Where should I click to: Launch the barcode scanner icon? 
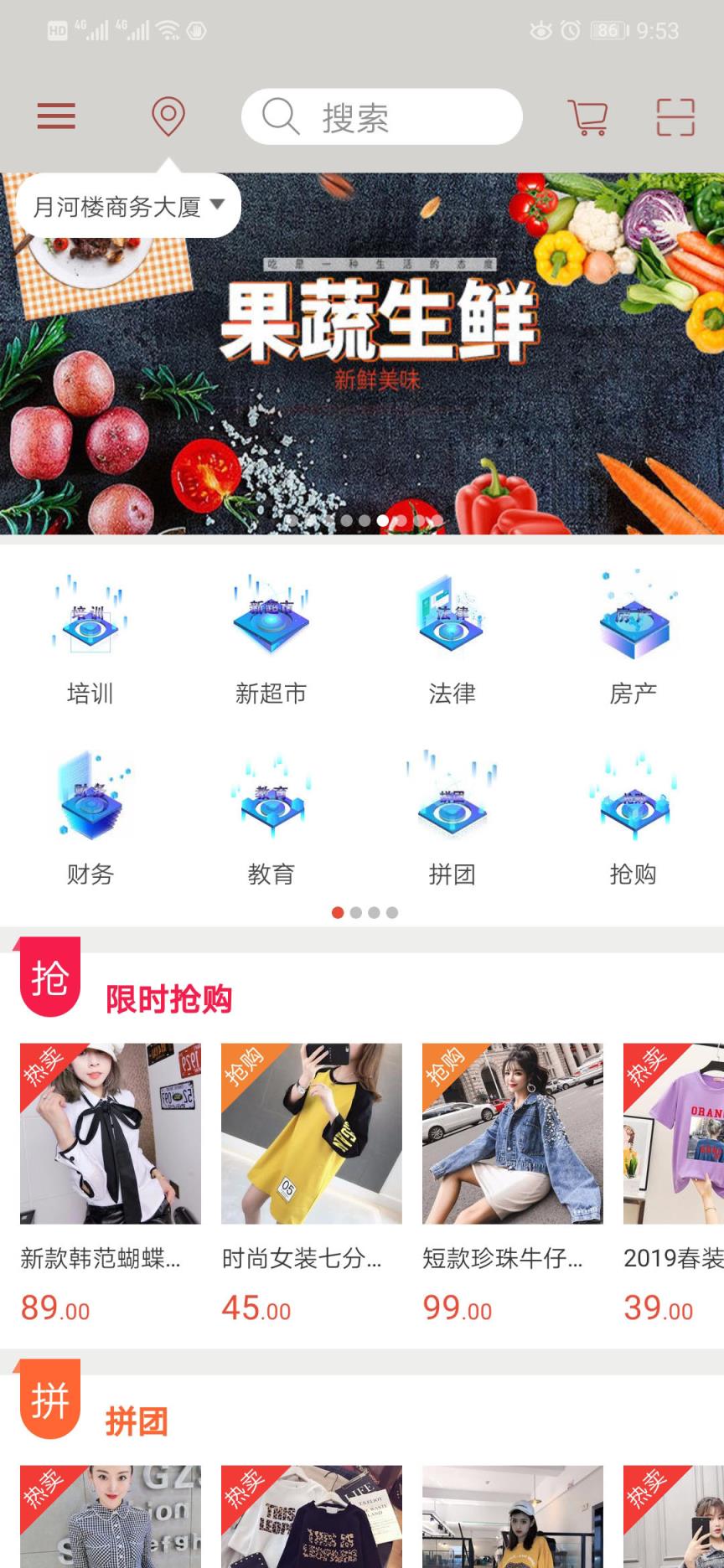(677, 116)
